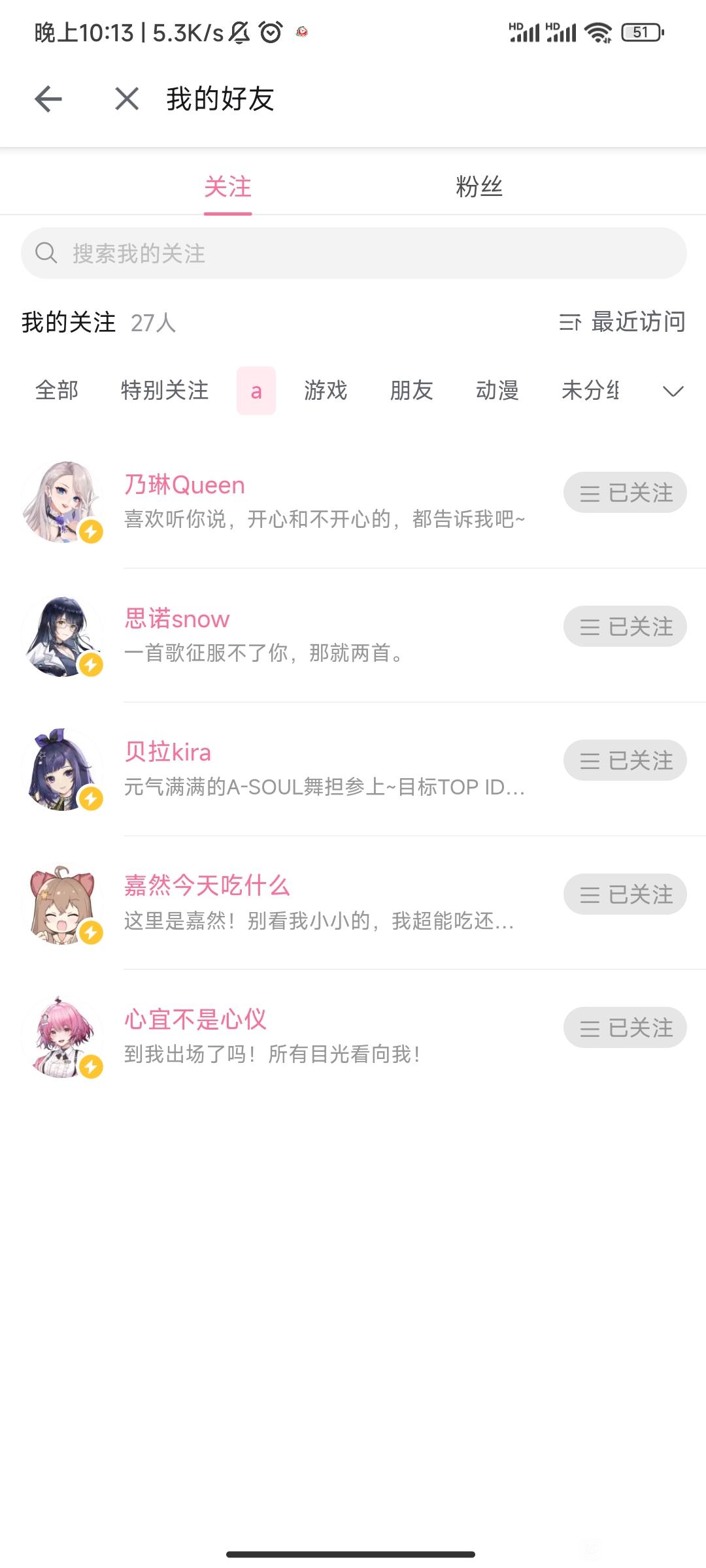The width and height of the screenshot is (706, 1568).
Task: Tap 已关注 button for 乃琳Queen
Action: tap(625, 493)
